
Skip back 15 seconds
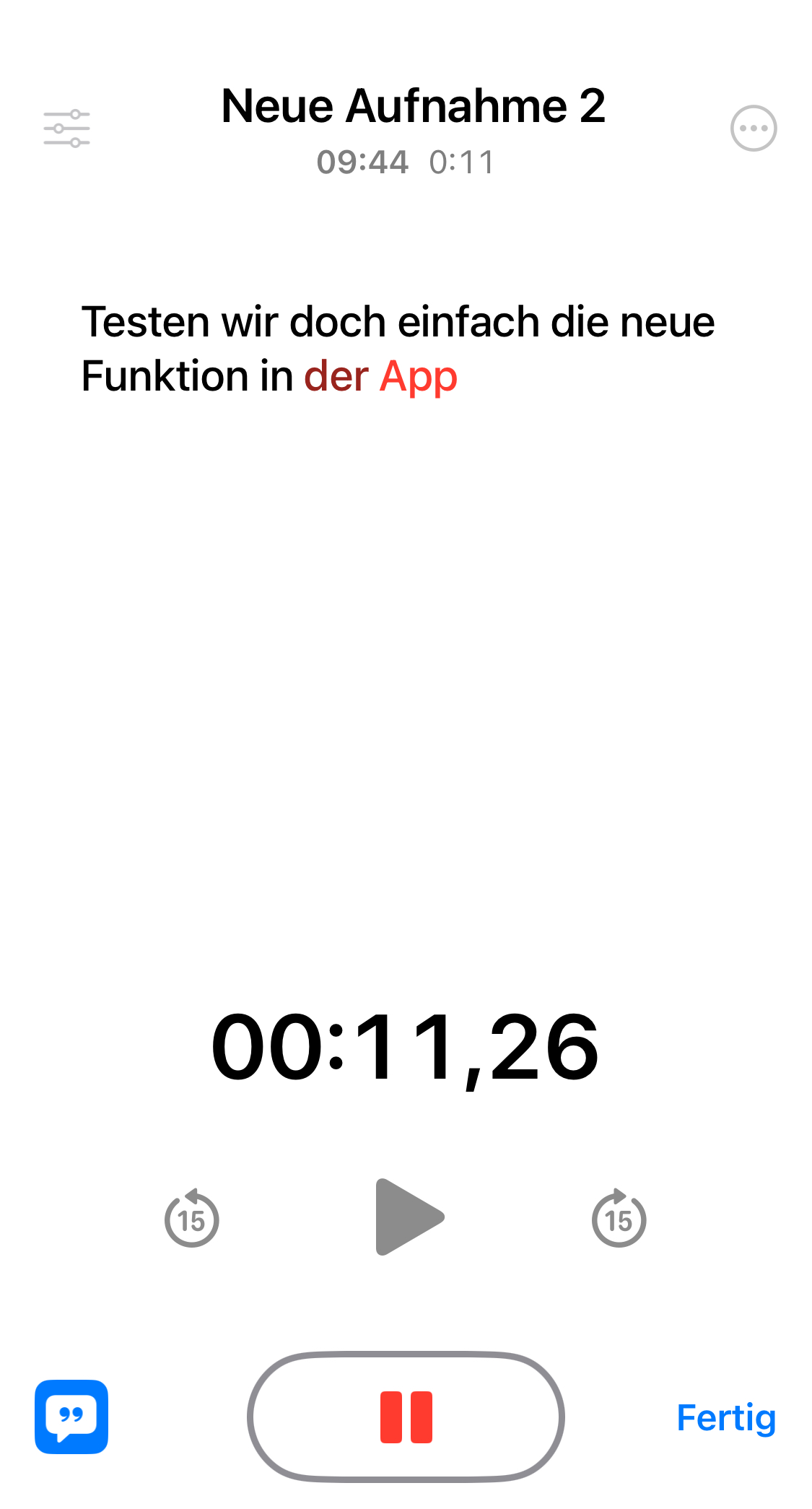coord(191,1218)
